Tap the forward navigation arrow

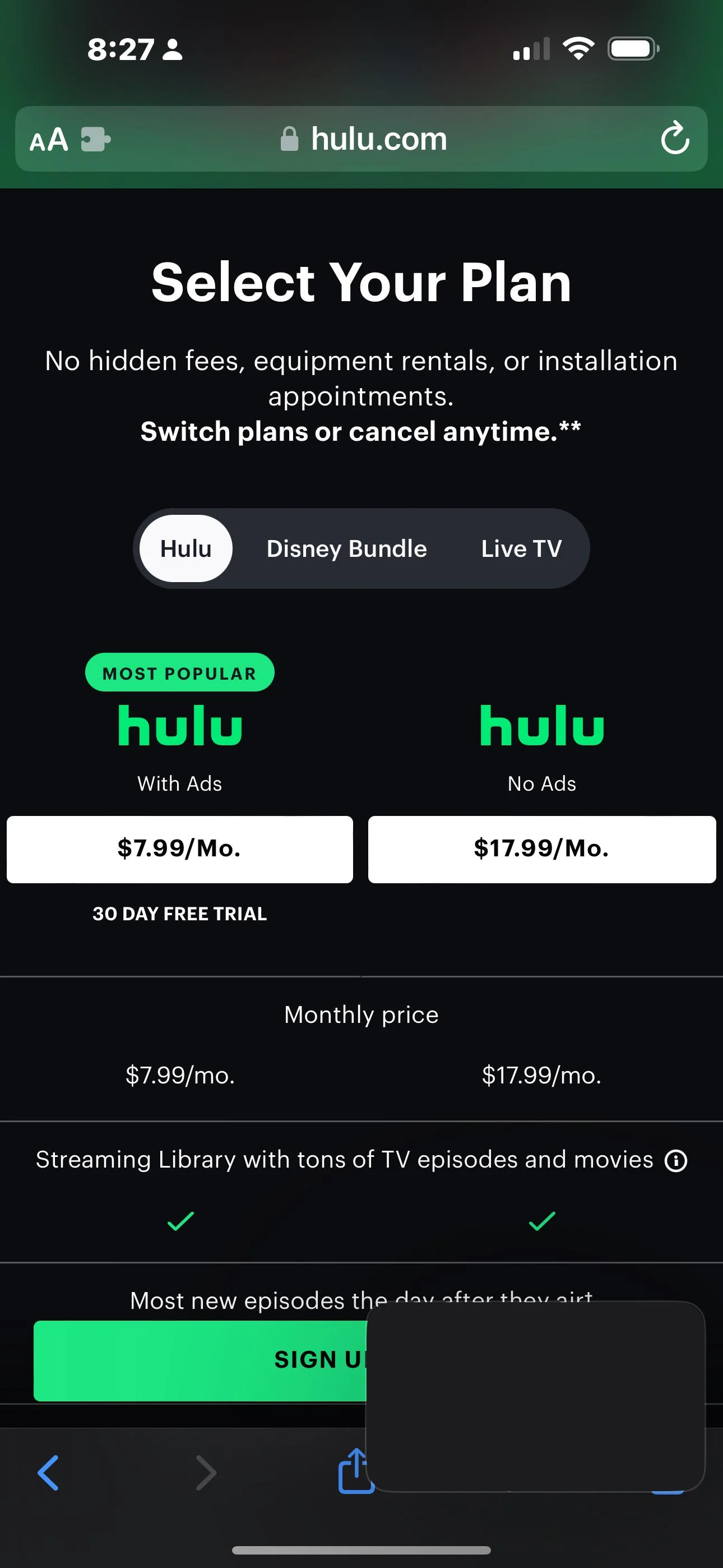206,1473
